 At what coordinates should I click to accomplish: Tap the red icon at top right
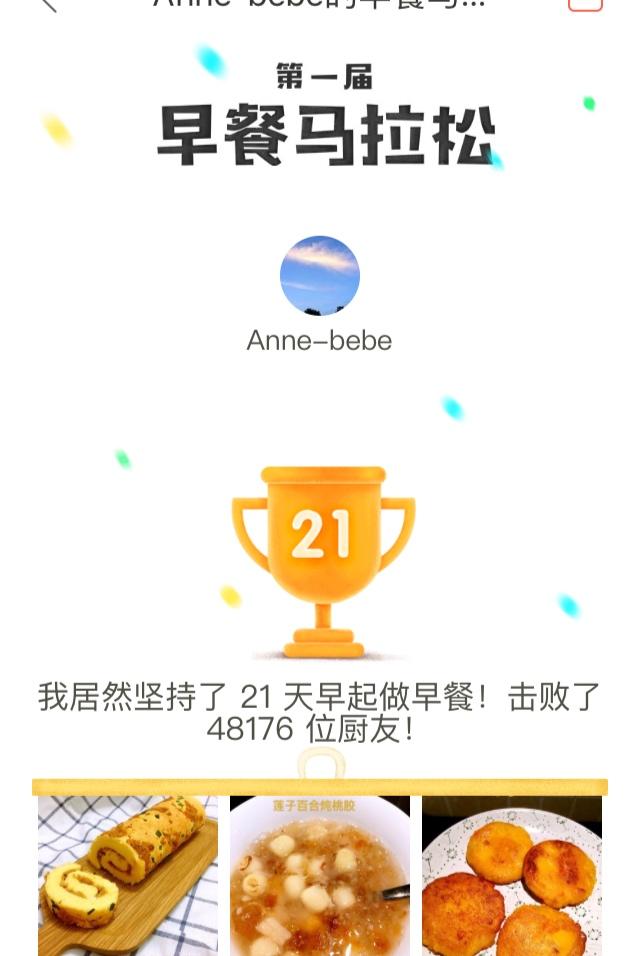pyautogui.click(x=585, y=4)
